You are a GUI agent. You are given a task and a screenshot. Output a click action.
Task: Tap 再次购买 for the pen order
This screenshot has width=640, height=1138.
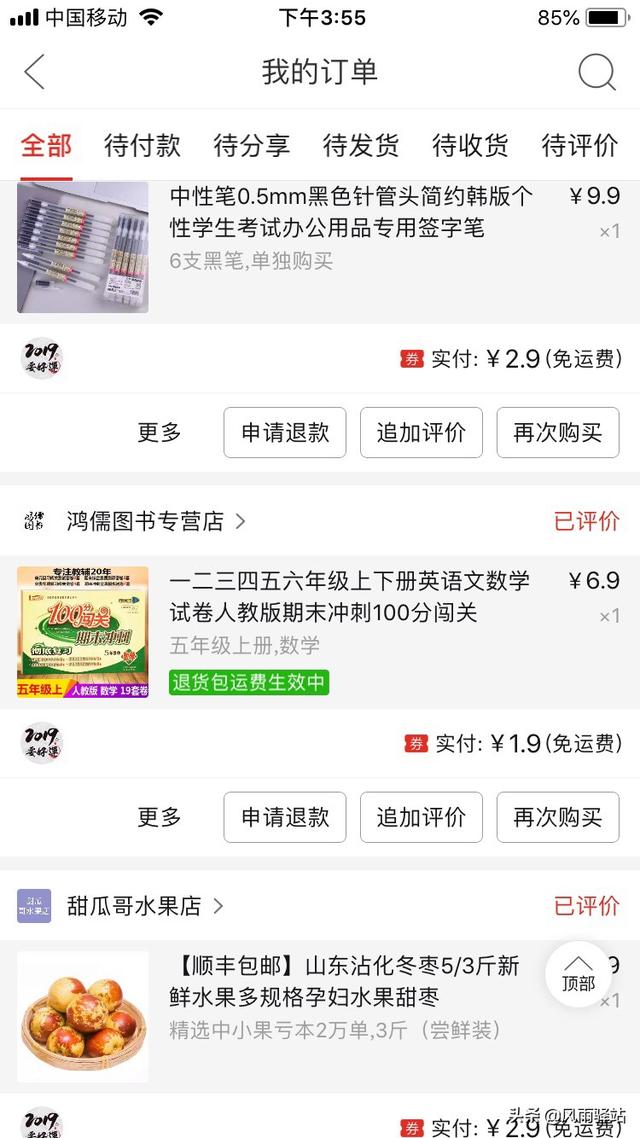558,433
